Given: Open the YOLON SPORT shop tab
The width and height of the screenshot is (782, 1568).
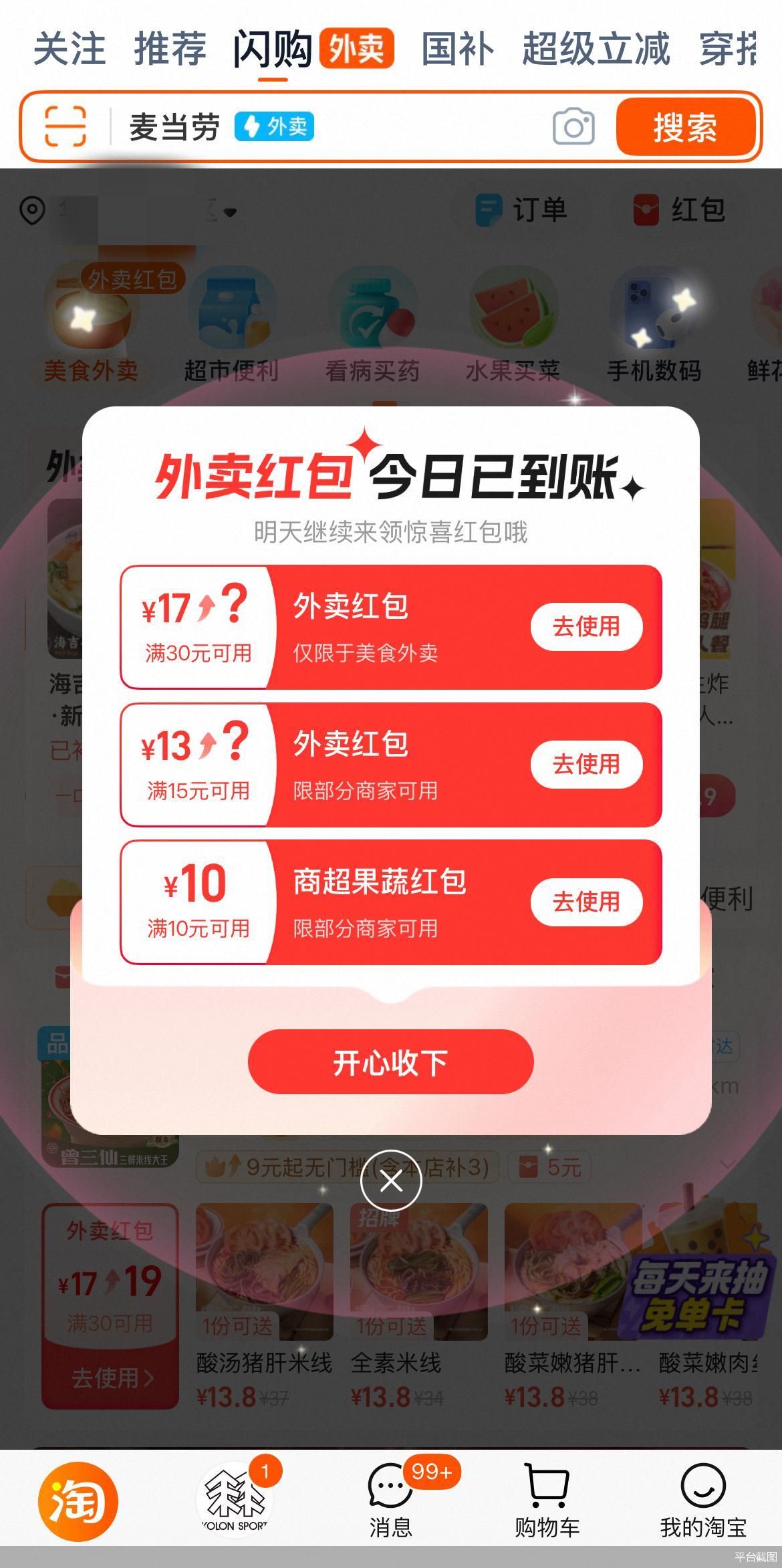Looking at the screenshot, I should click(x=235, y=1501).
